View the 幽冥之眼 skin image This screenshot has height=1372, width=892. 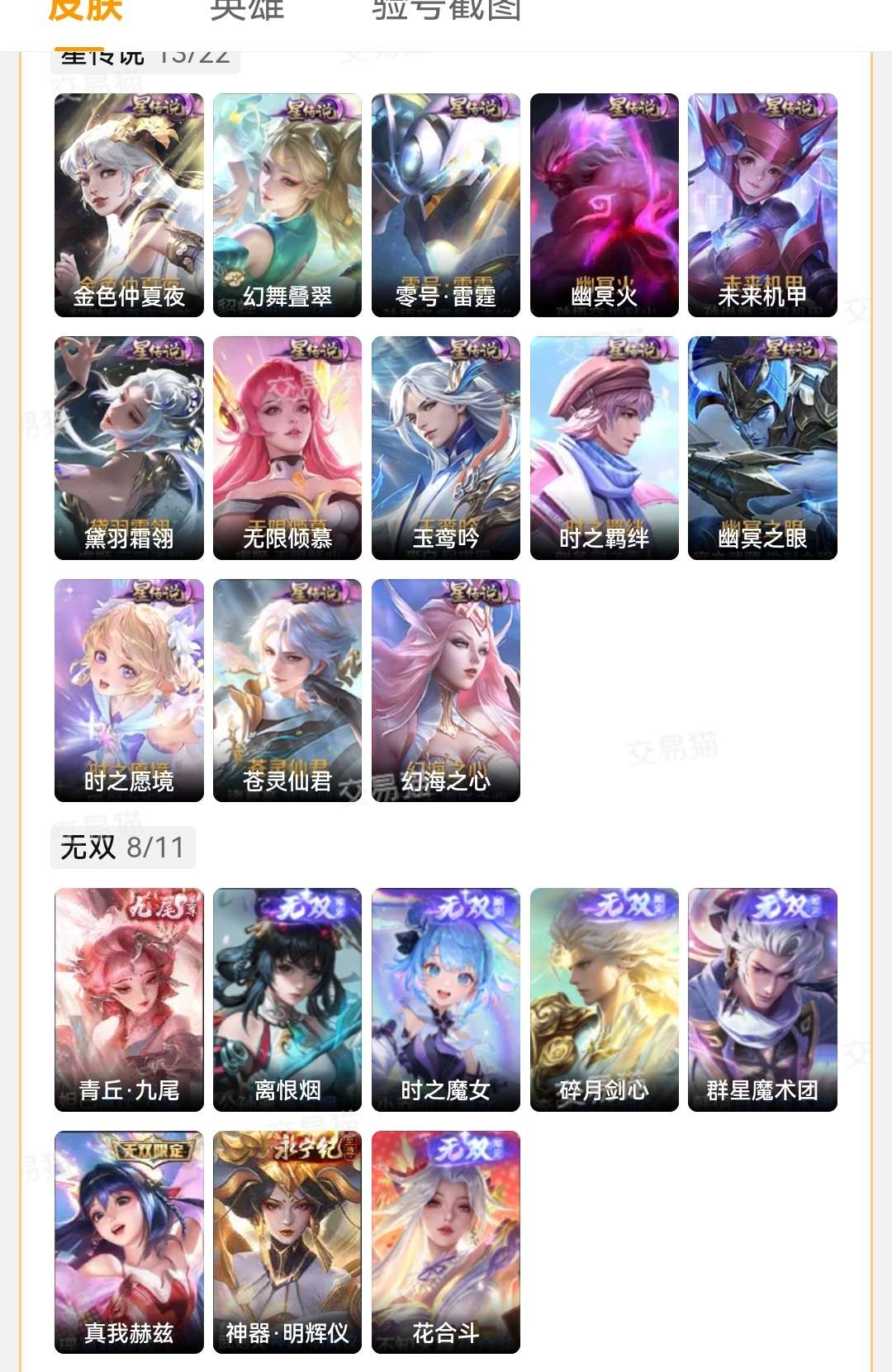click(x=762, y=448)
